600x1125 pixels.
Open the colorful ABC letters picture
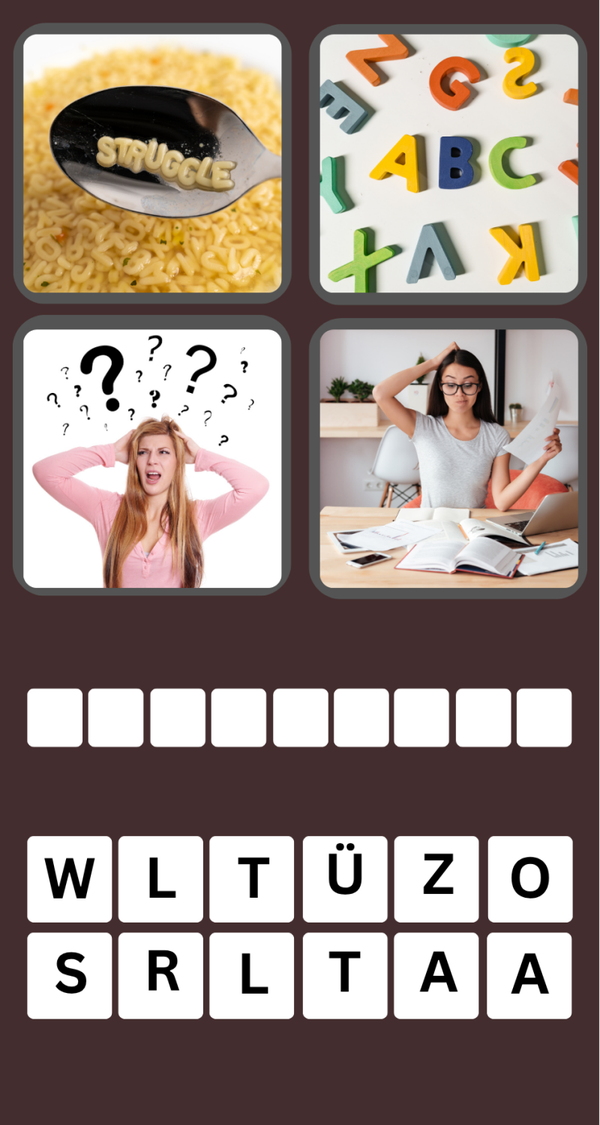448,163
